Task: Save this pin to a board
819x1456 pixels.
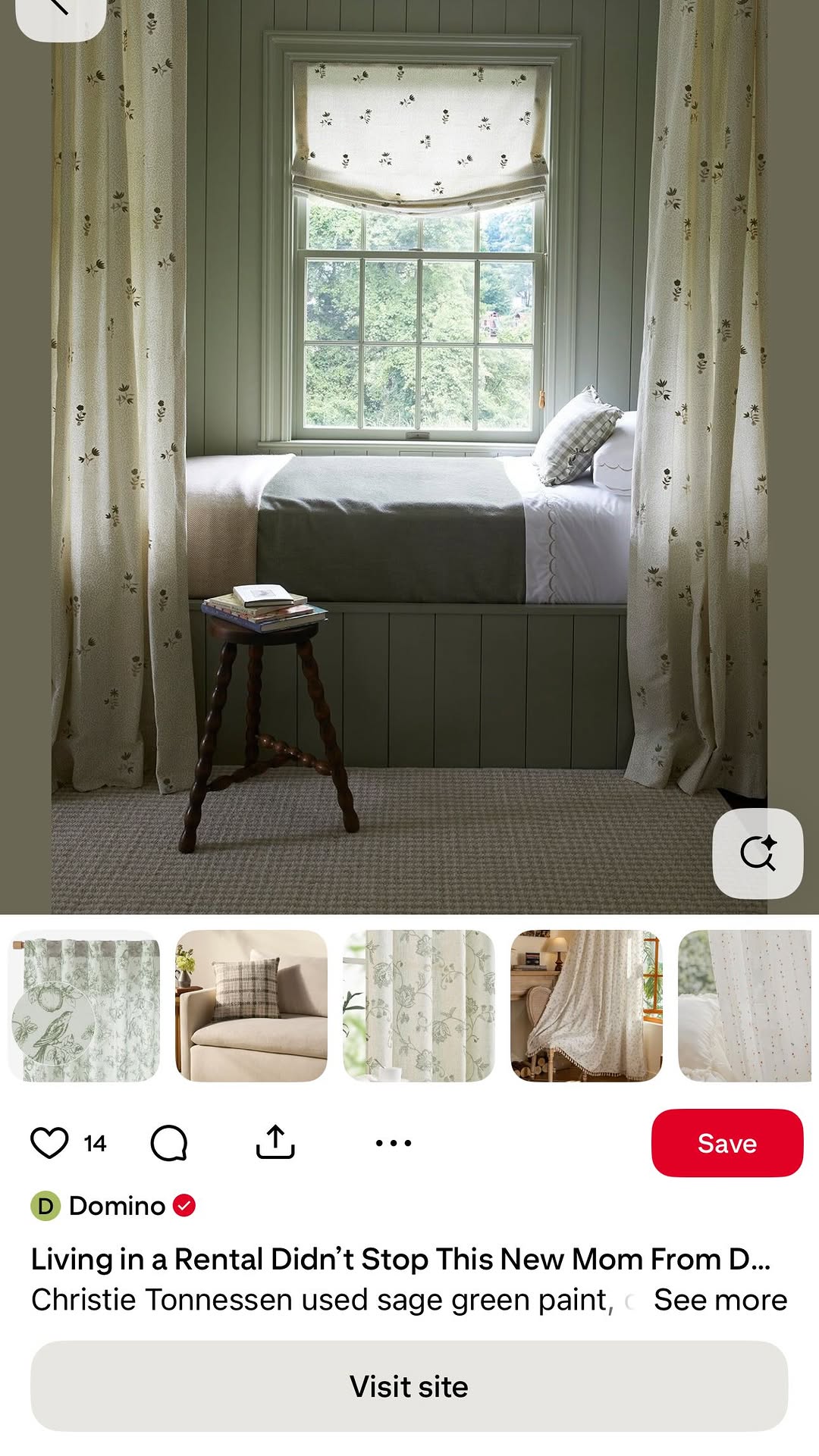Action: click(726, 1143)
